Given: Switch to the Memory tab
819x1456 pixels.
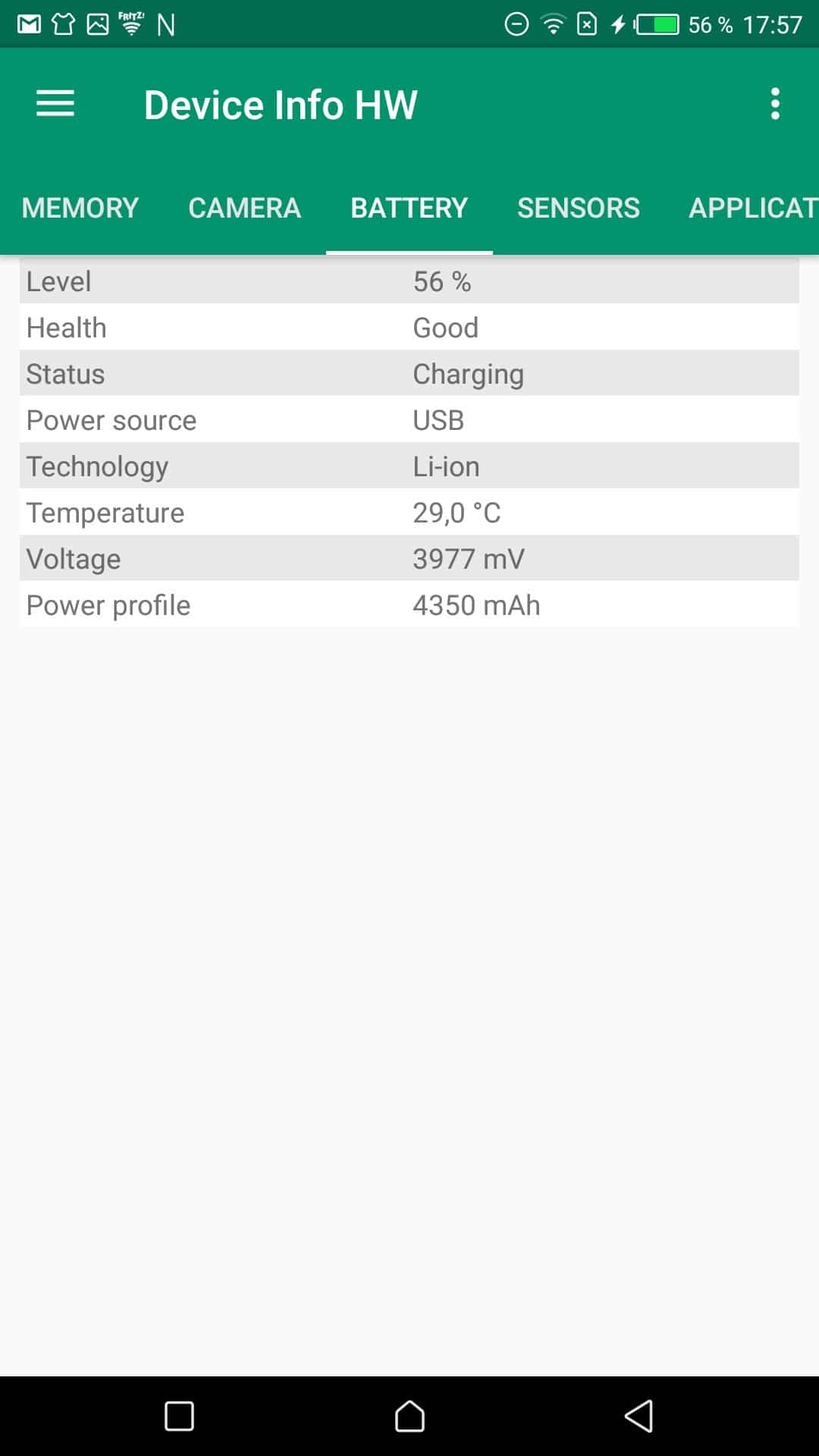Looking at the screenshot, I should point(80,208).
